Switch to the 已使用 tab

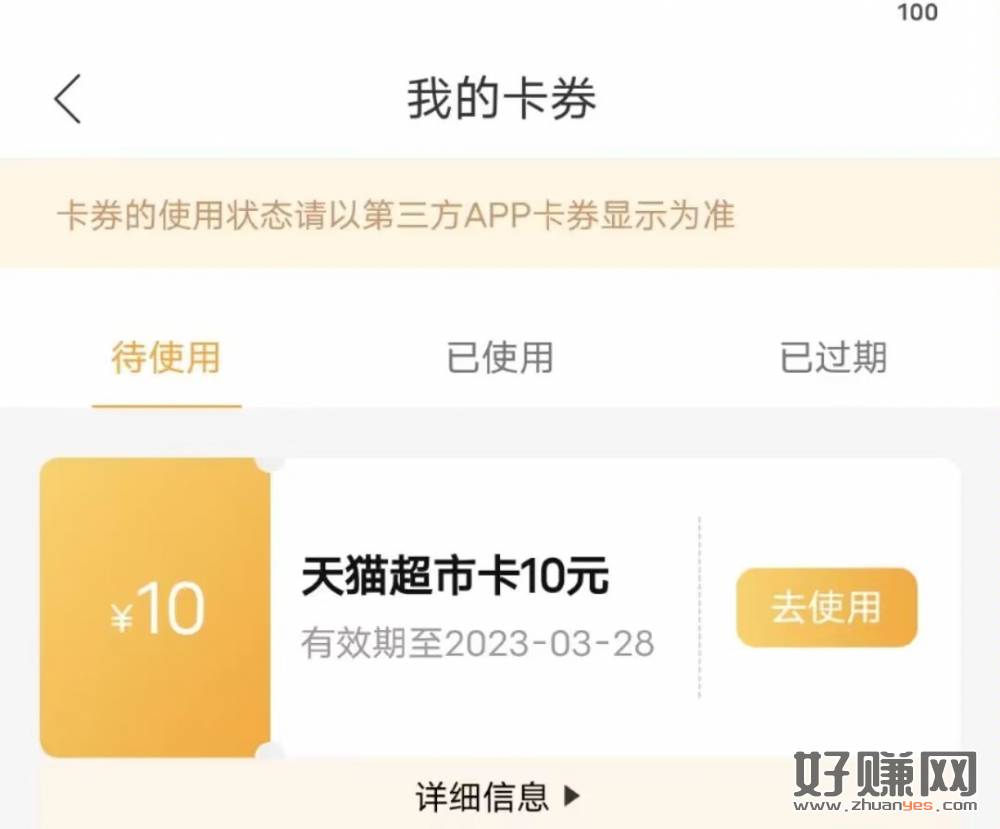tap(500, 358)
